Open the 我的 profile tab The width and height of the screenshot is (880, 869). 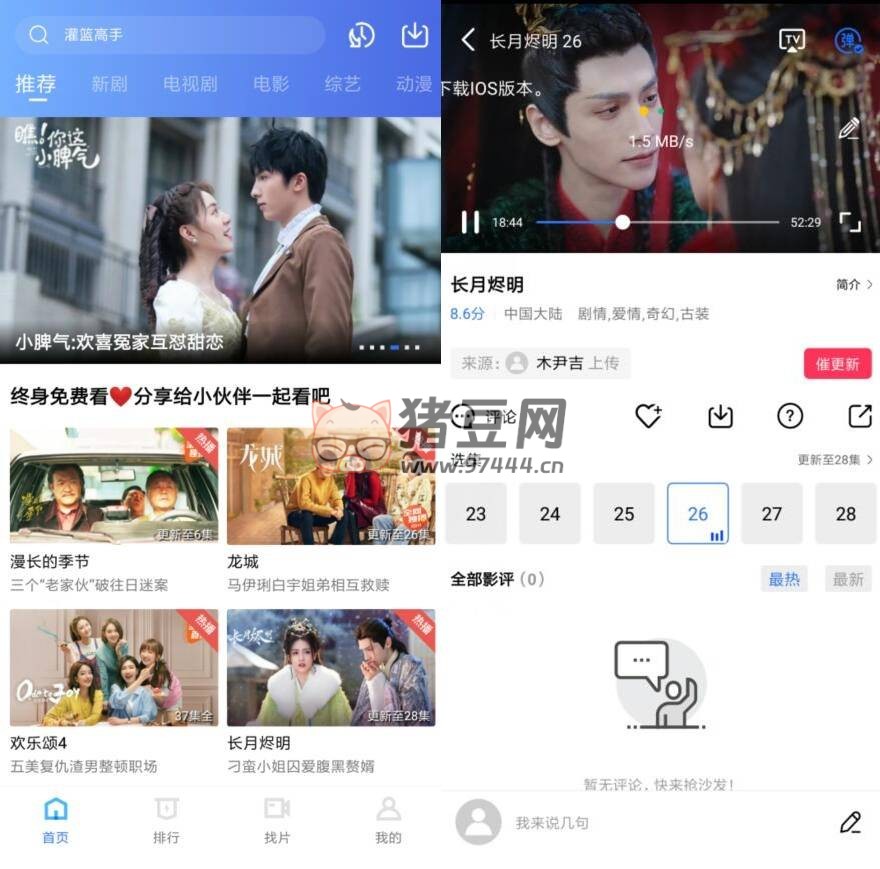(388, 820)
